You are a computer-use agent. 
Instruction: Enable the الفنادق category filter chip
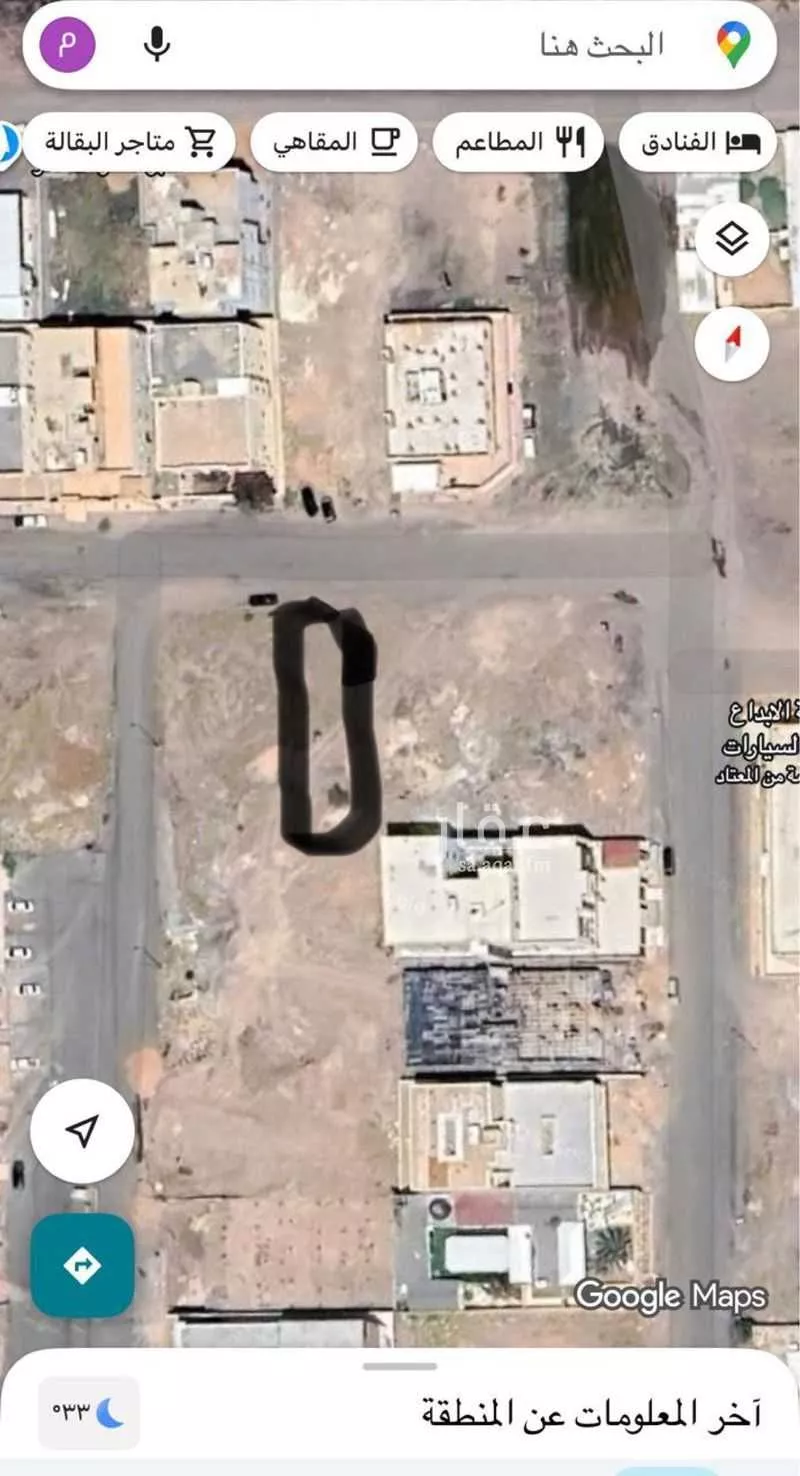(x=696, y=141)
